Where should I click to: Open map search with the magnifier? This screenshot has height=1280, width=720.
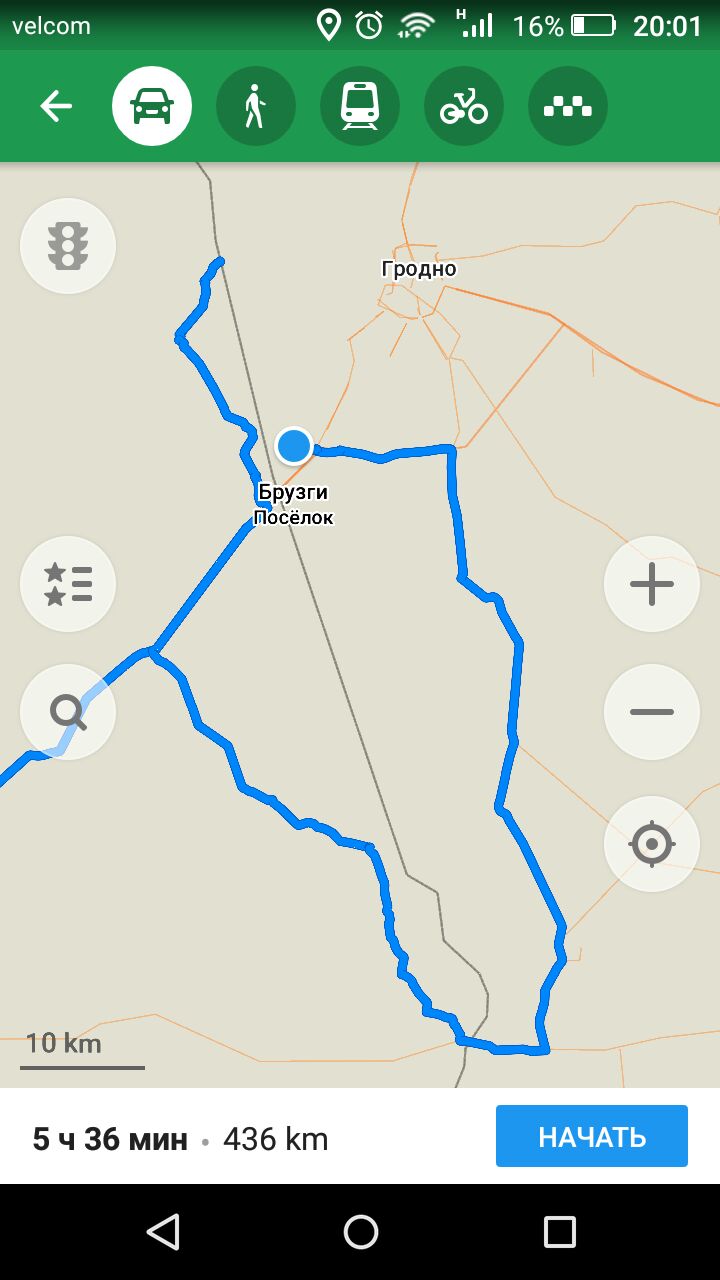68,712
